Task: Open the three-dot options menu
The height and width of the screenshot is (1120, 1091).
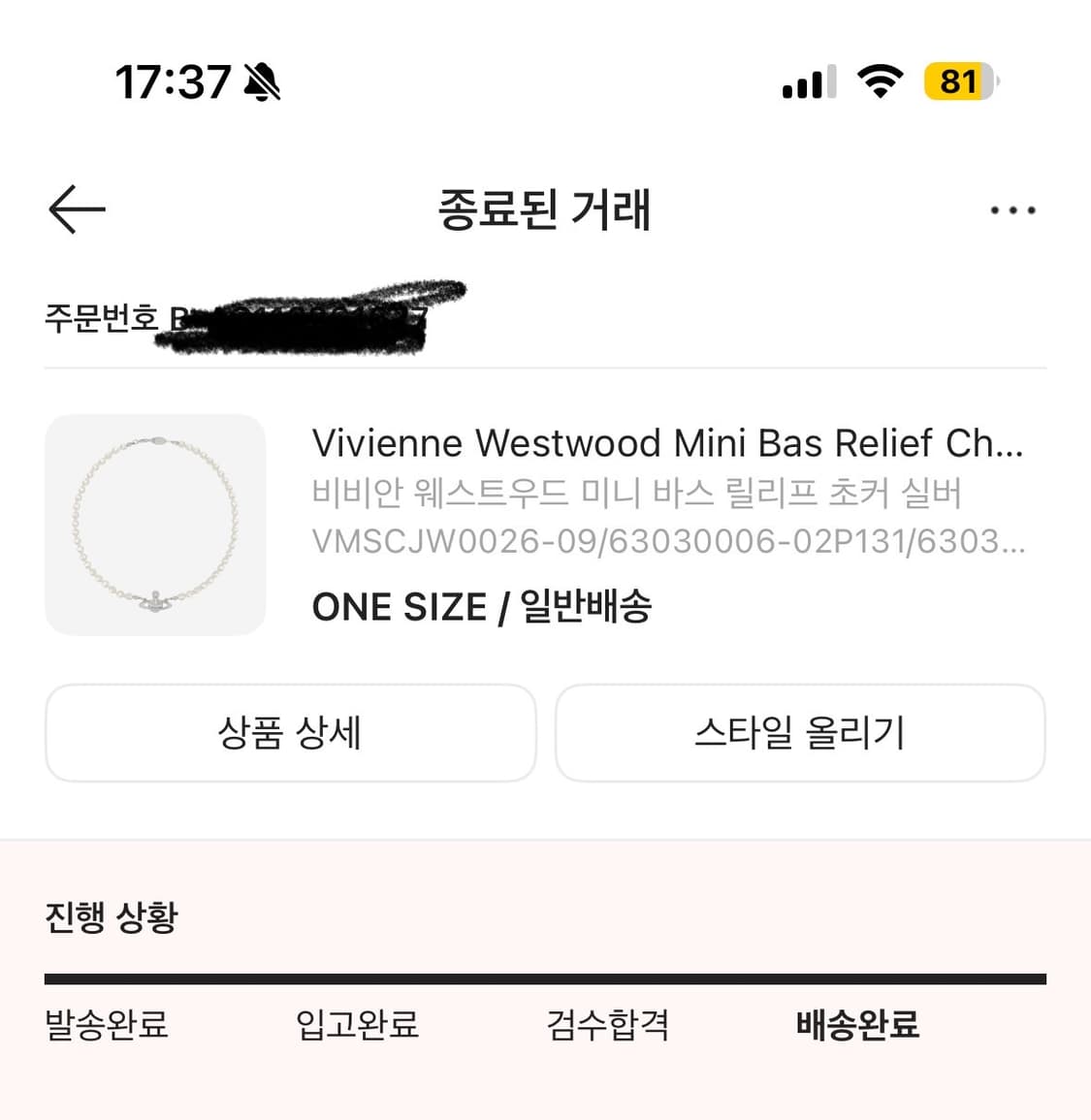Action: coord(1012,208)
